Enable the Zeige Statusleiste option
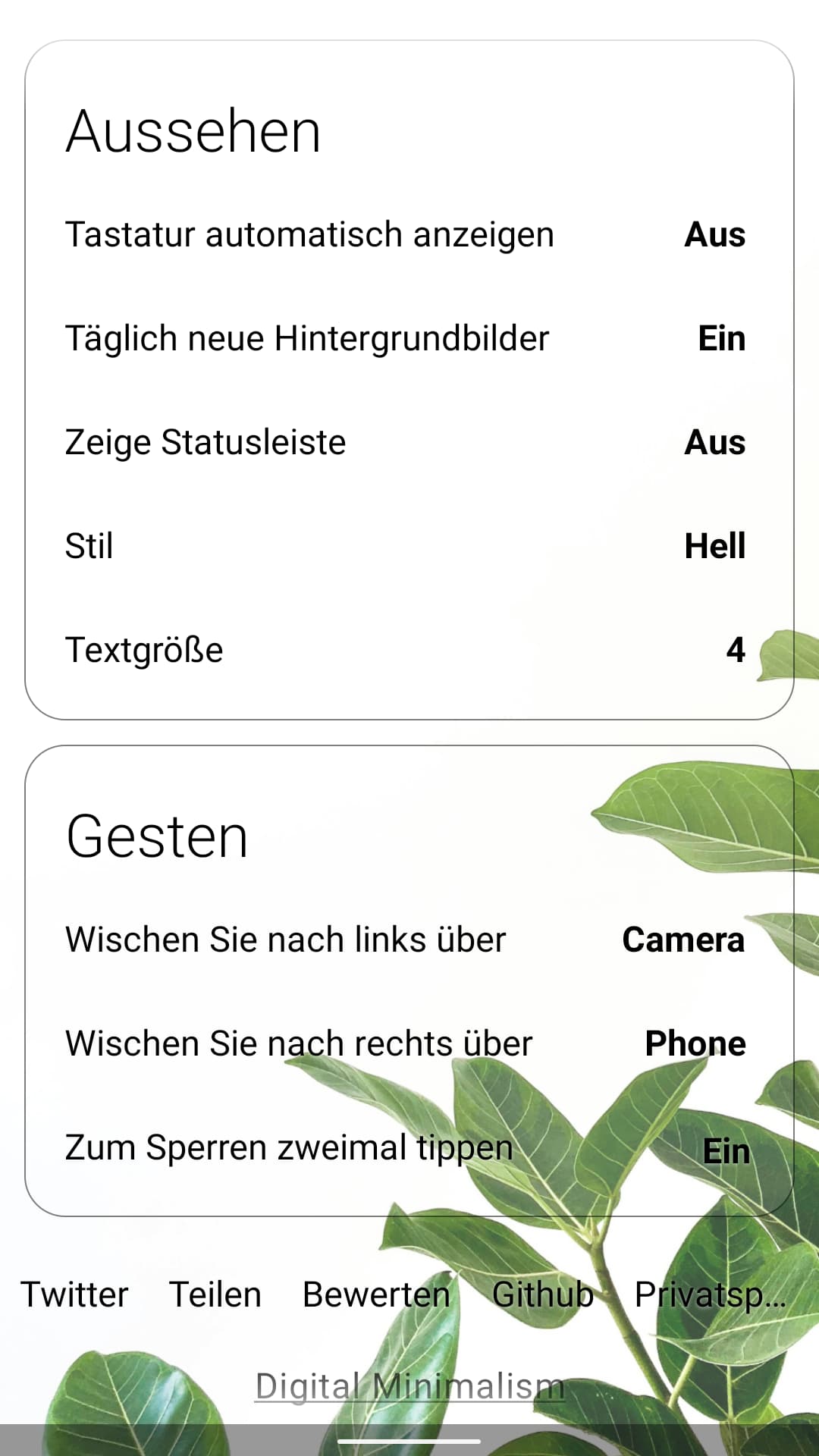Image resolution: width=819 pixels, height=1456 pixels. click(x=714, y=443)
